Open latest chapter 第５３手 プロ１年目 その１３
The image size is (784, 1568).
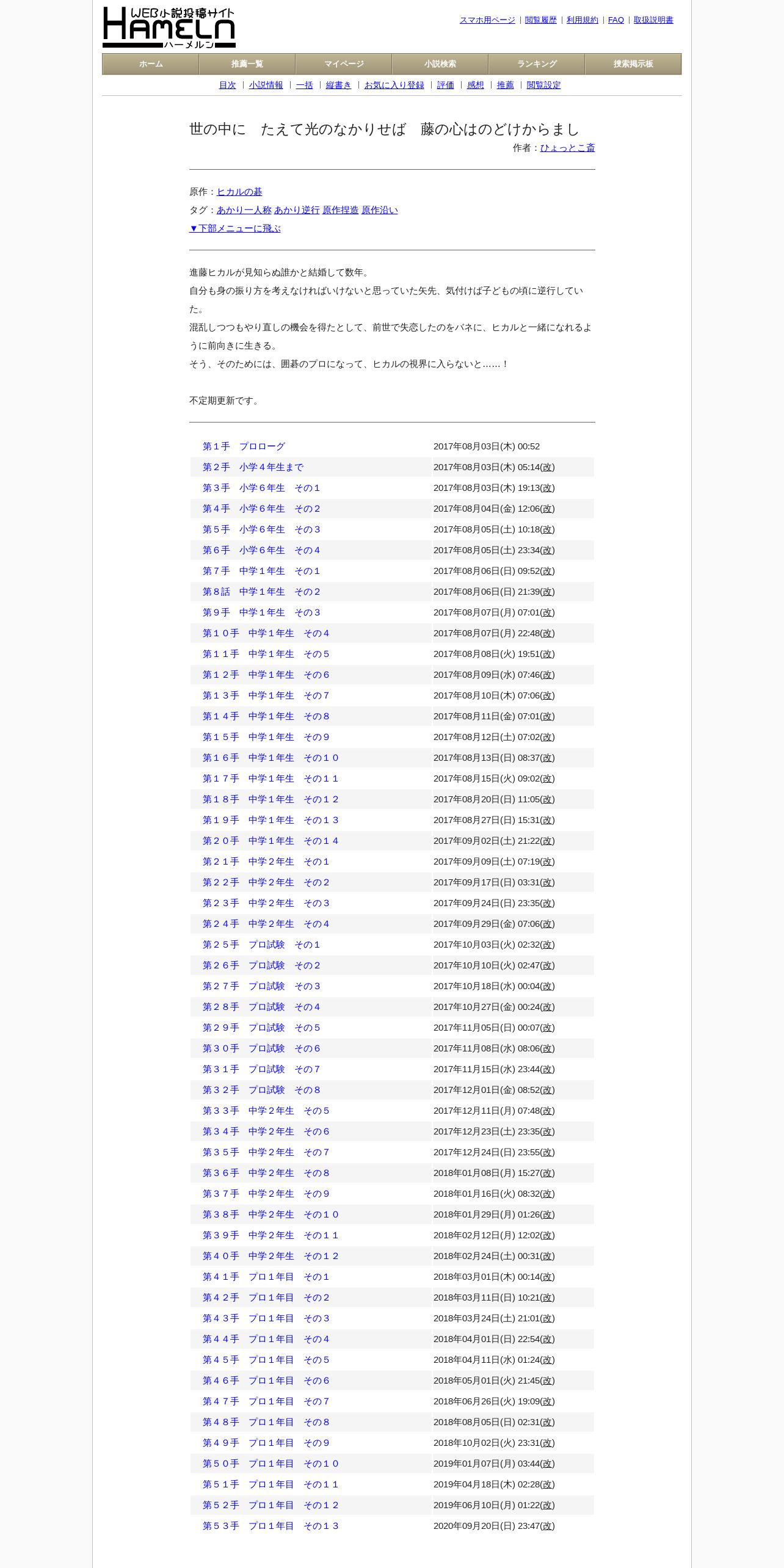point(270,1526)
